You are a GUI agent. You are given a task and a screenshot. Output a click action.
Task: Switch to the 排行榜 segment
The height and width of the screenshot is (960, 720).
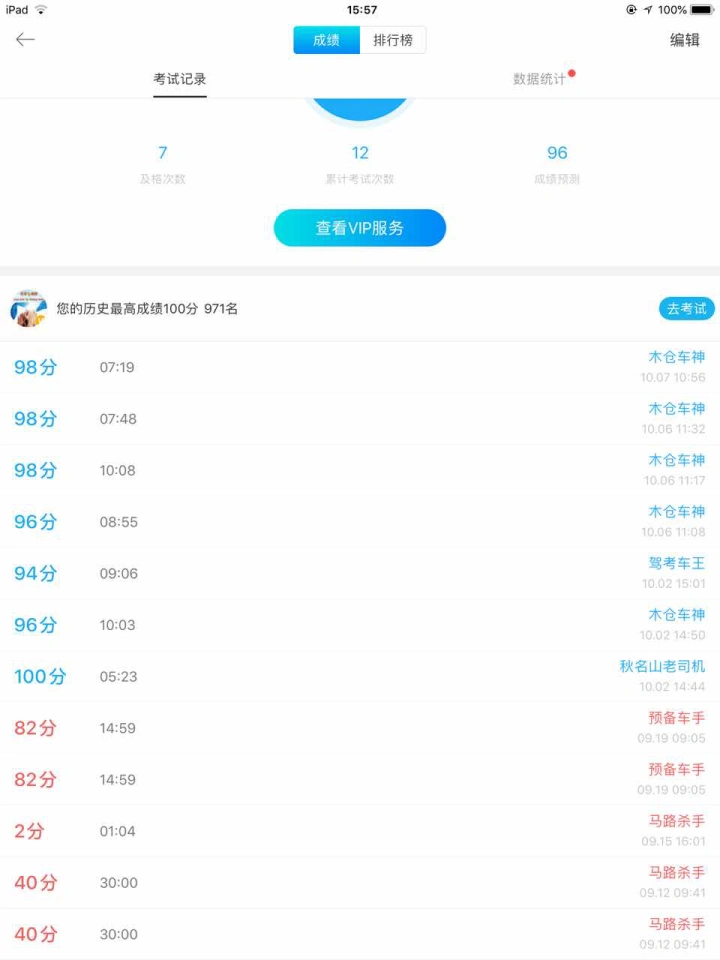[393, 40]
